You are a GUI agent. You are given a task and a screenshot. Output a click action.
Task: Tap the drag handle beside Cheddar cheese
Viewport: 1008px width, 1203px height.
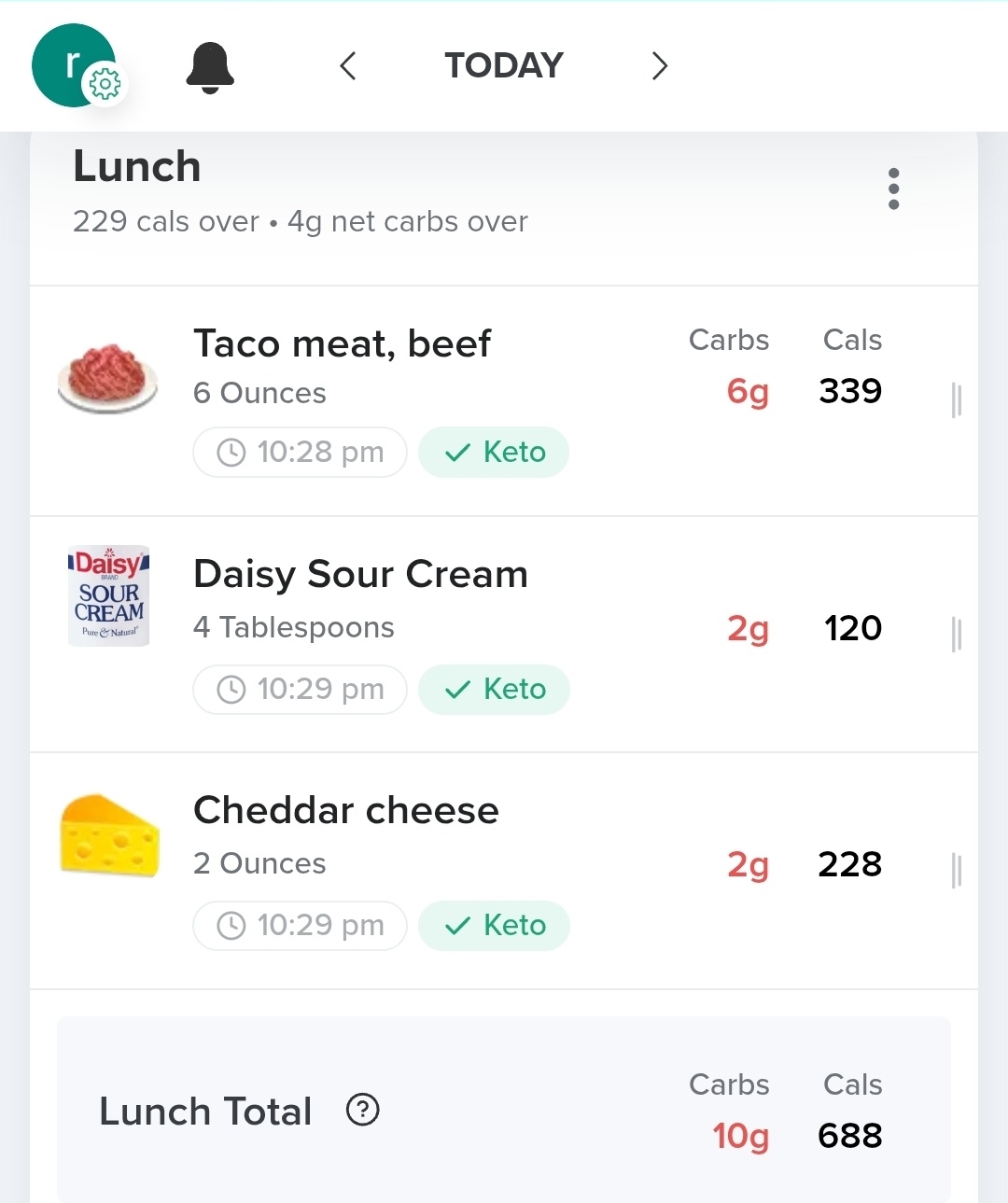[x=956, y=871]
